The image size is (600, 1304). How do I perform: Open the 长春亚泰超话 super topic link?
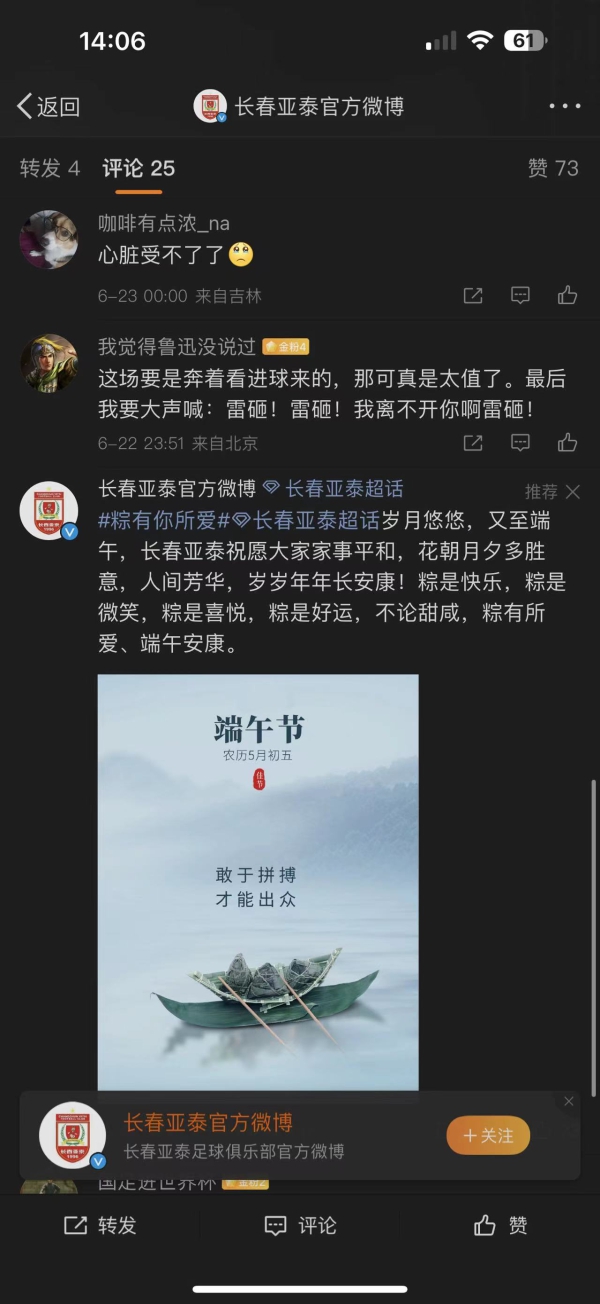click(x=334, y=489)
